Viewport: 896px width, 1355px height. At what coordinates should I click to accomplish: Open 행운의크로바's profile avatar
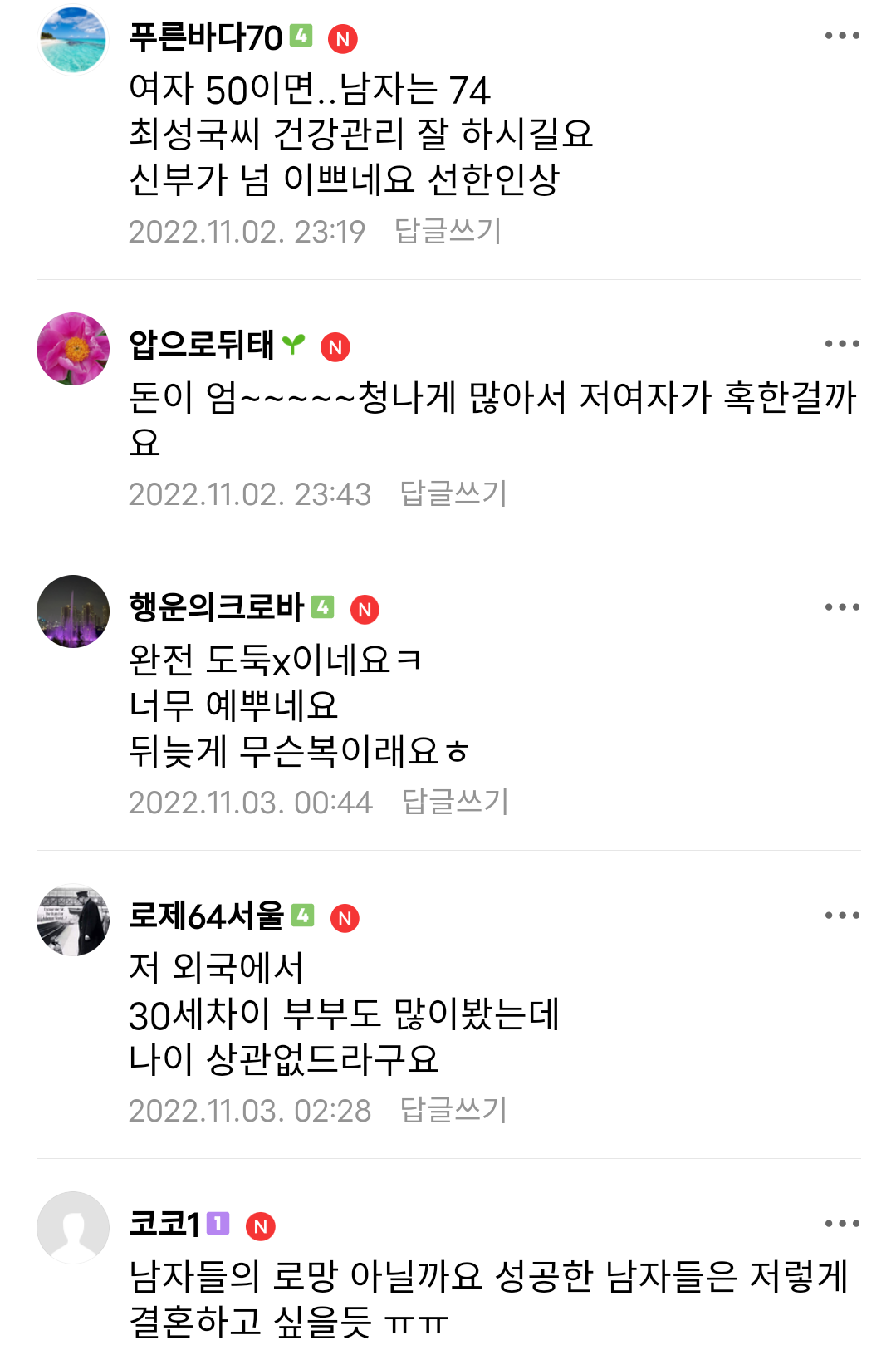[73, 611]
